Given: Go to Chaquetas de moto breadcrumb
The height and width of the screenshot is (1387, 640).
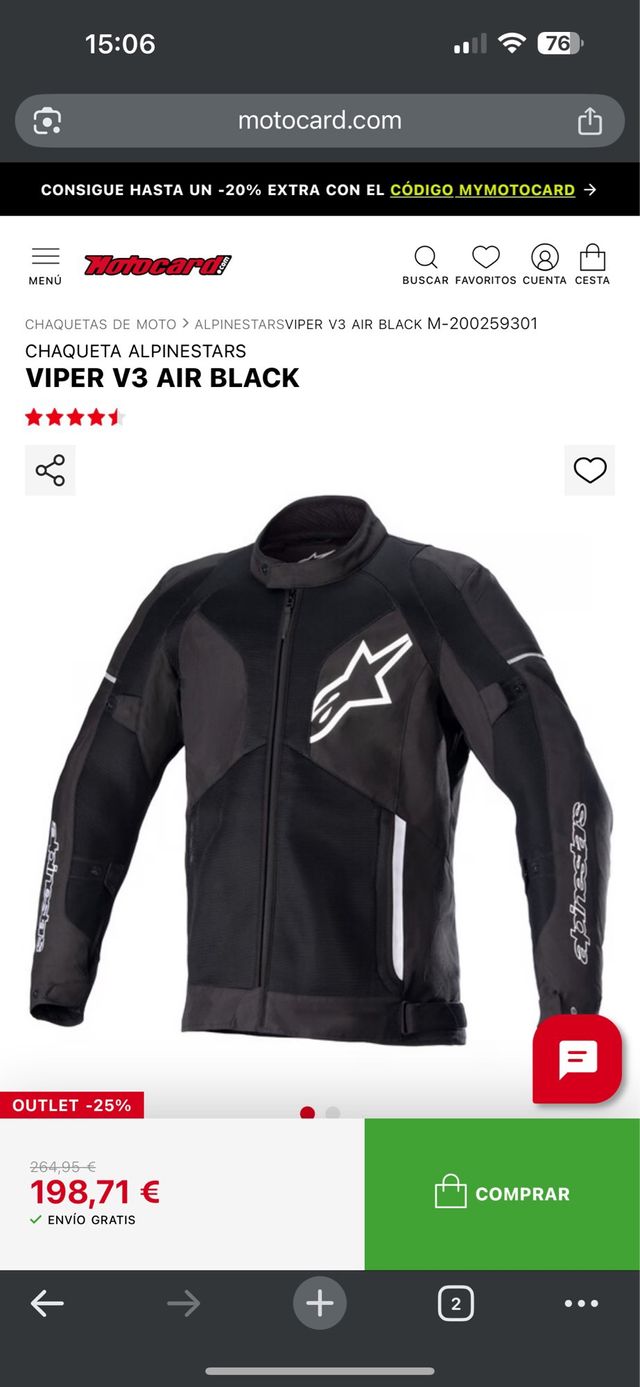Looking at the screenshot, I should click(100, 324).
